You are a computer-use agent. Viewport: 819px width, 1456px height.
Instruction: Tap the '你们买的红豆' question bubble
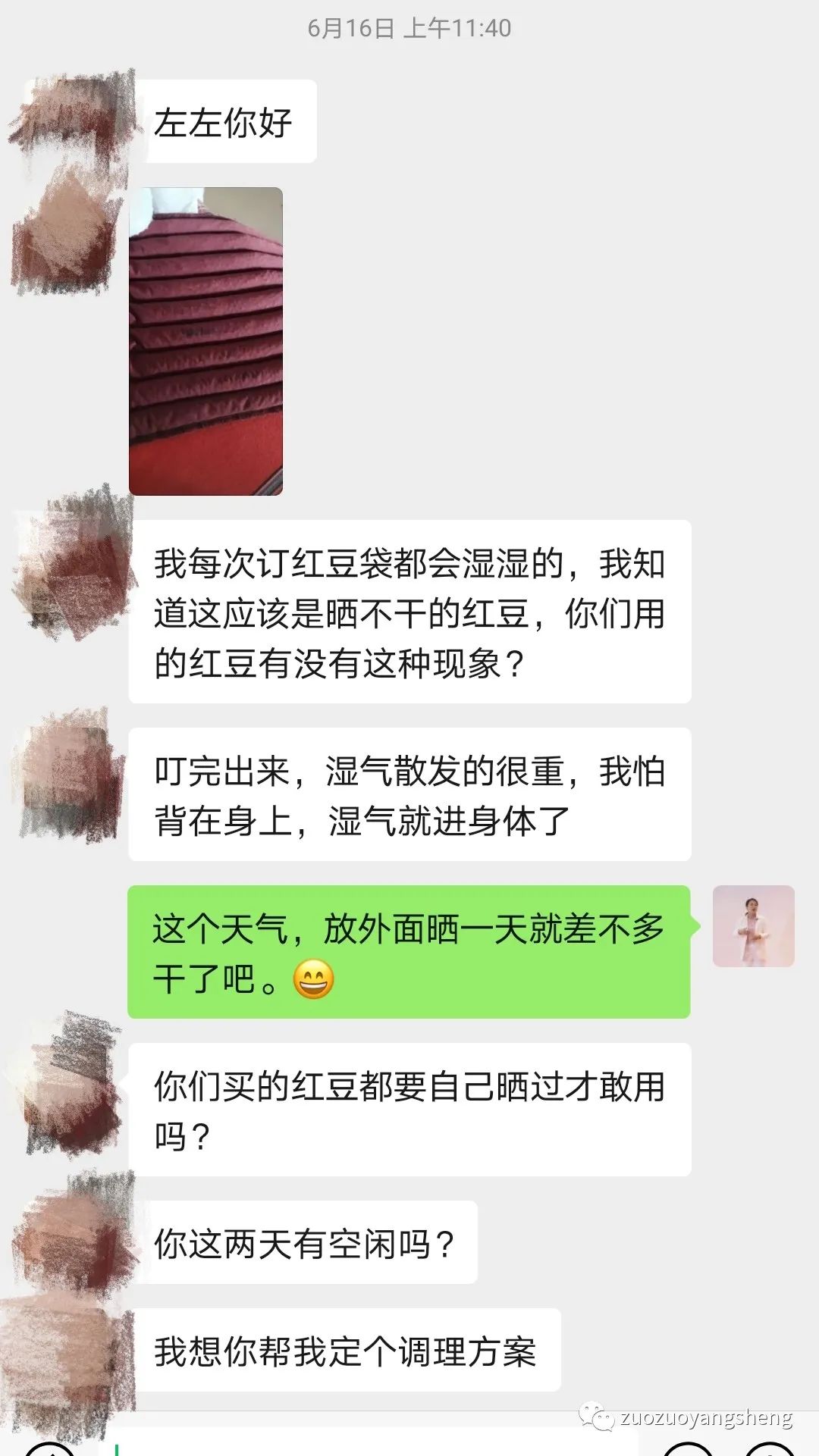coord(413,1107)
